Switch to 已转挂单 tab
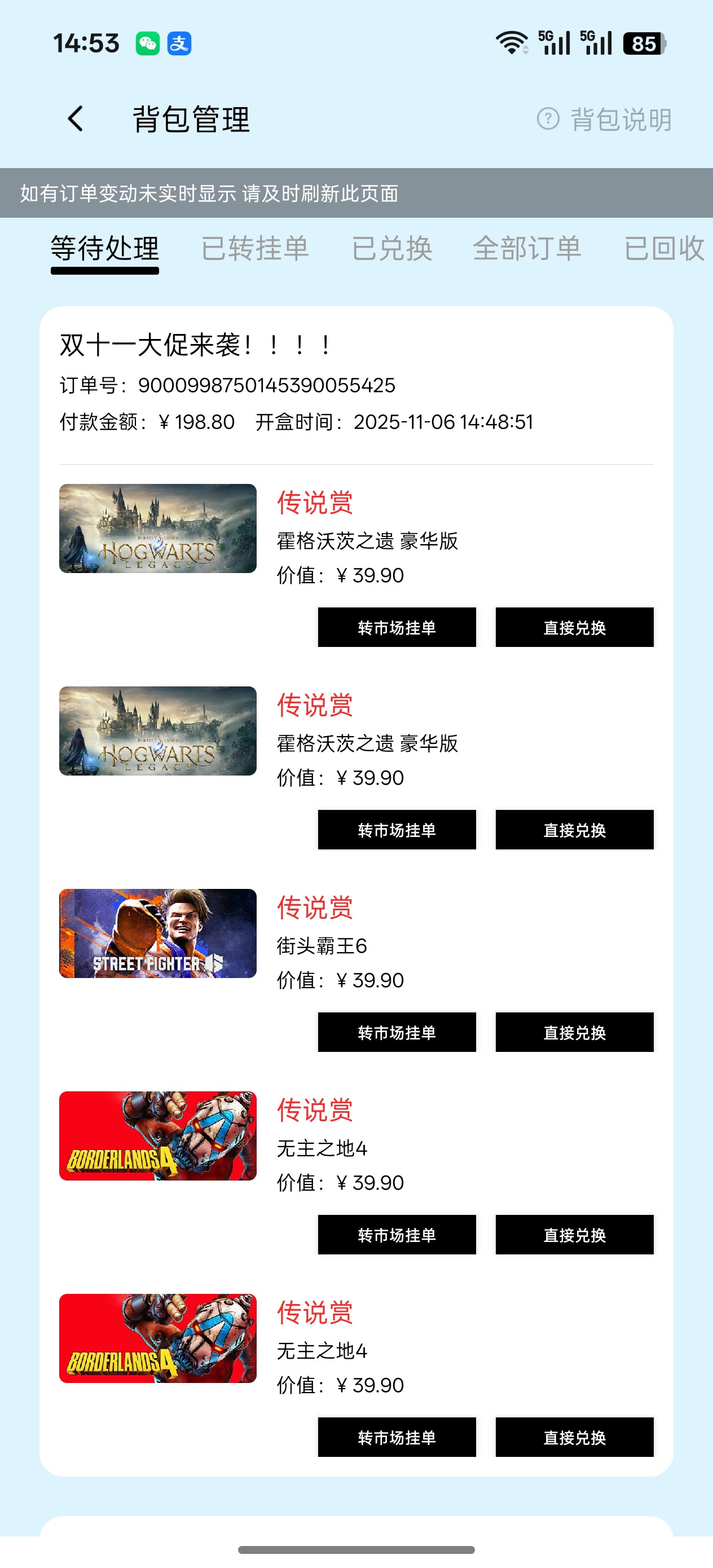The image size is (713, 1568). pos(255,249)
